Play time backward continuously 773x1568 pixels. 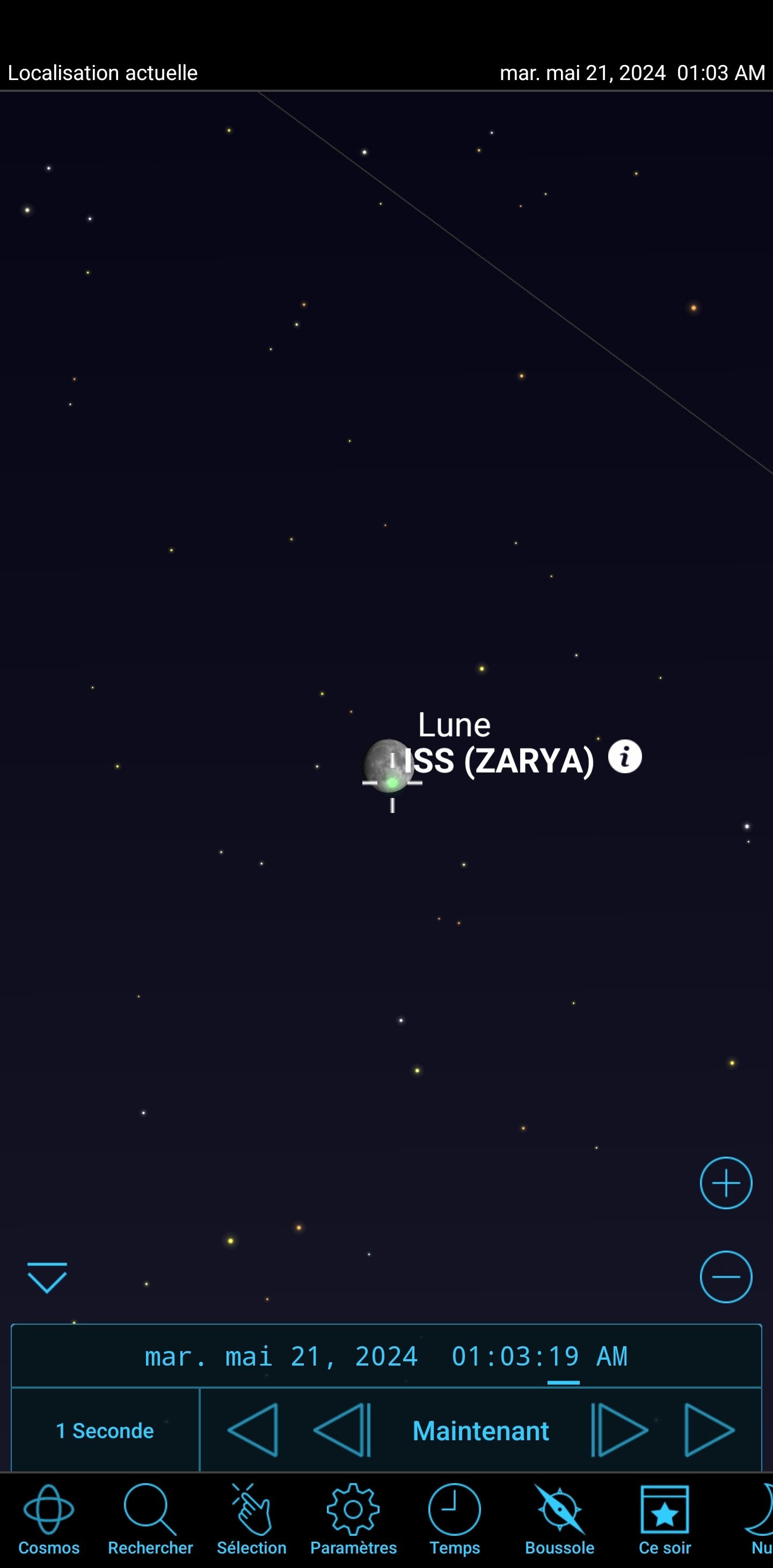coord(253,1430)
